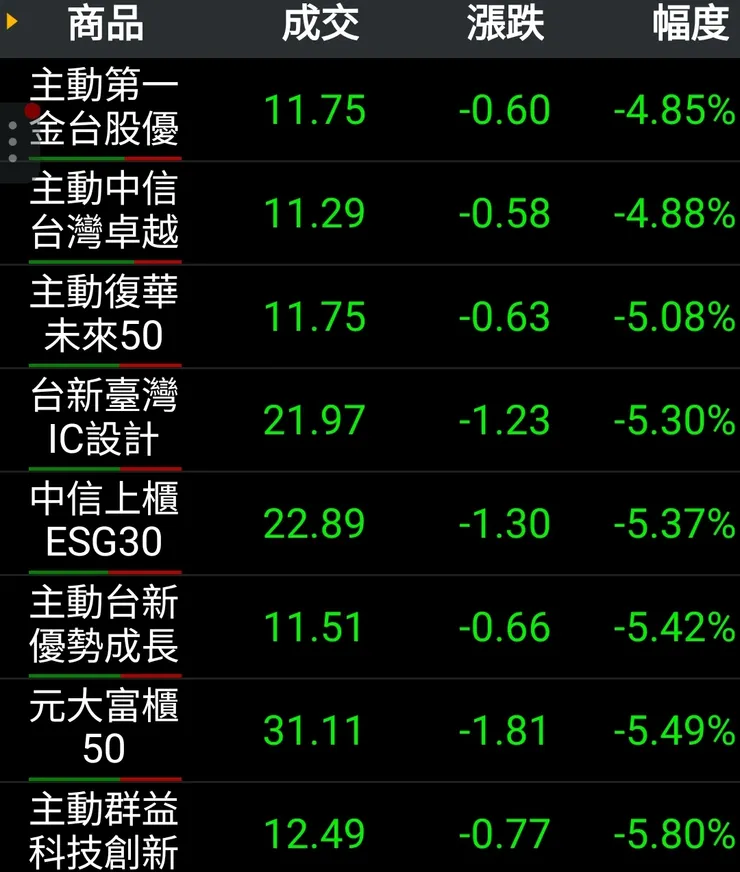Sort the list by 成交 column
This screenshot has height=872, width=740.
(x=320, y=25)
